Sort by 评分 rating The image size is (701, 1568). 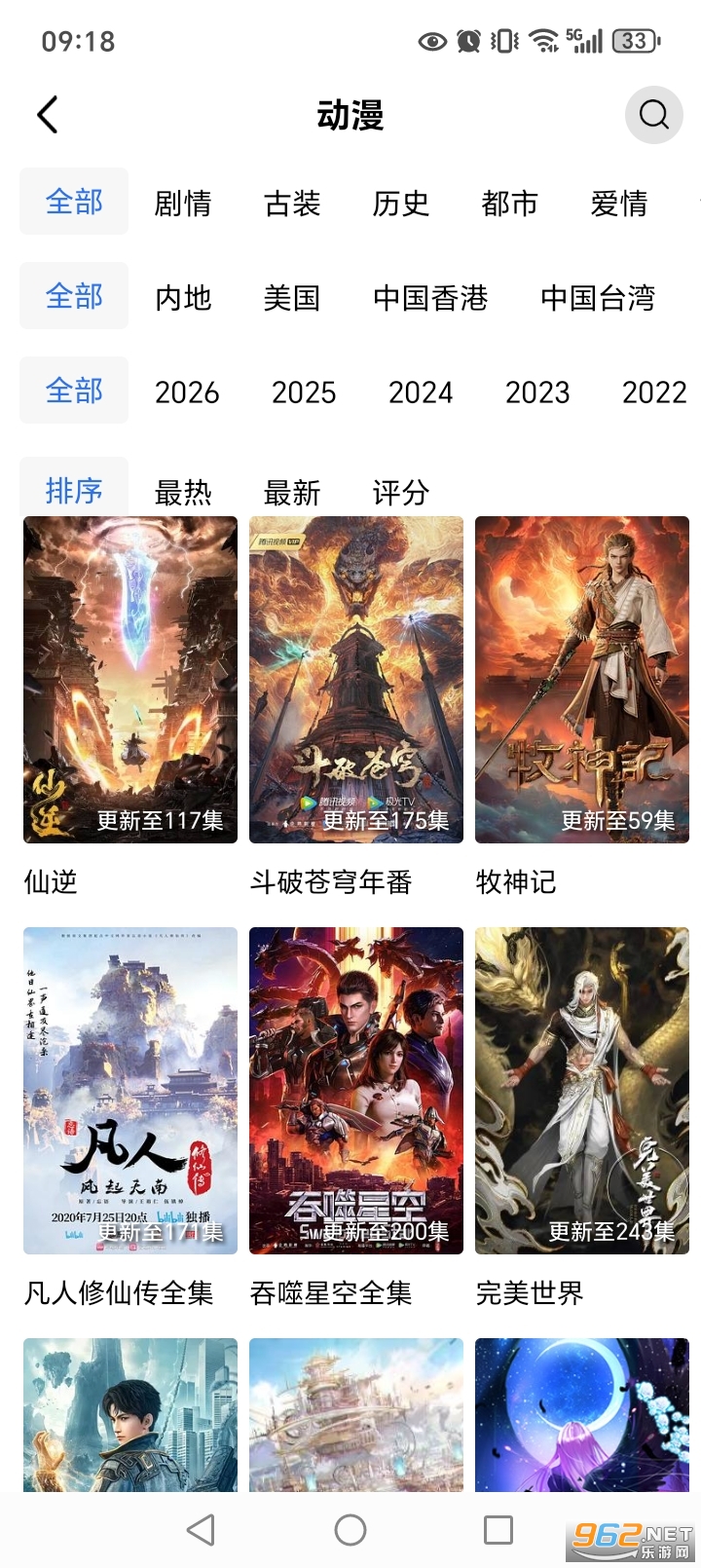400,492
